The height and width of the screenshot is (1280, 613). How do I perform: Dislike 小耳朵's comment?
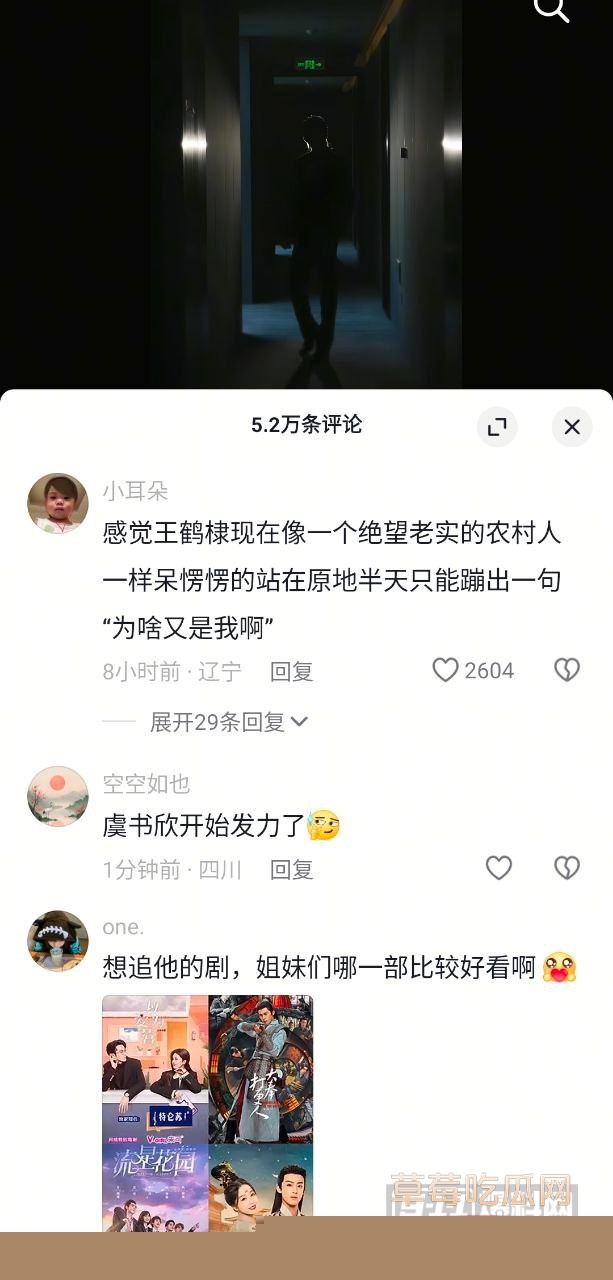(x=567, y=670)
